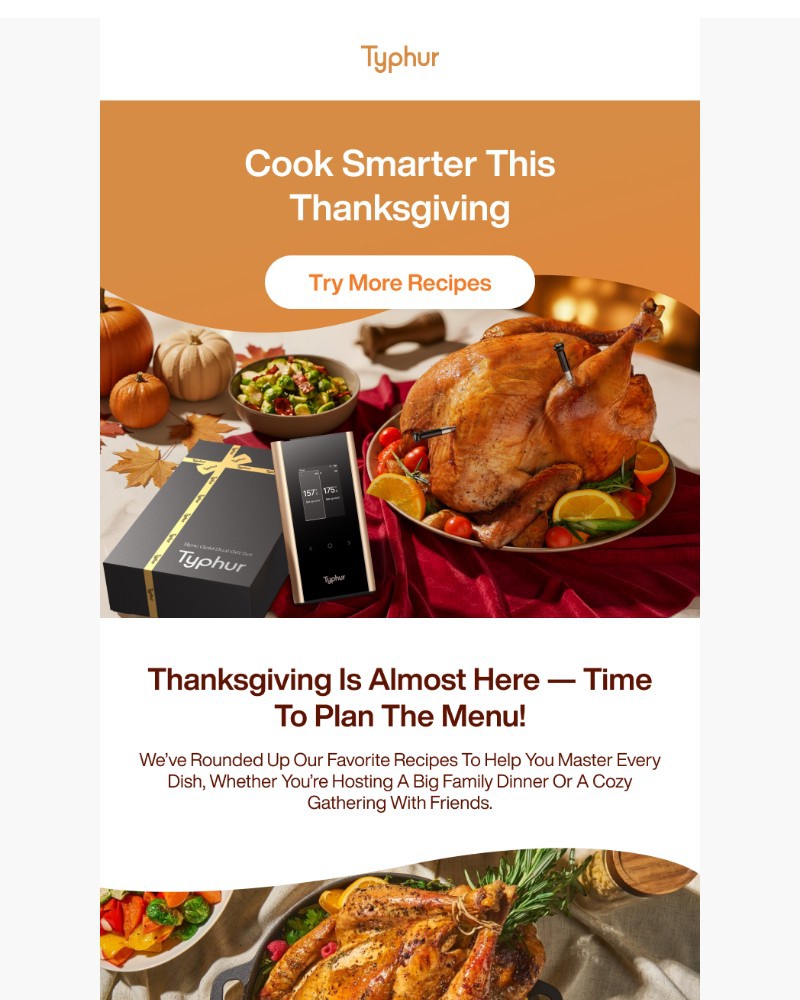Click the forward arrow on the device touchscreen
The image size is (800, 1000).
[348, 543]
